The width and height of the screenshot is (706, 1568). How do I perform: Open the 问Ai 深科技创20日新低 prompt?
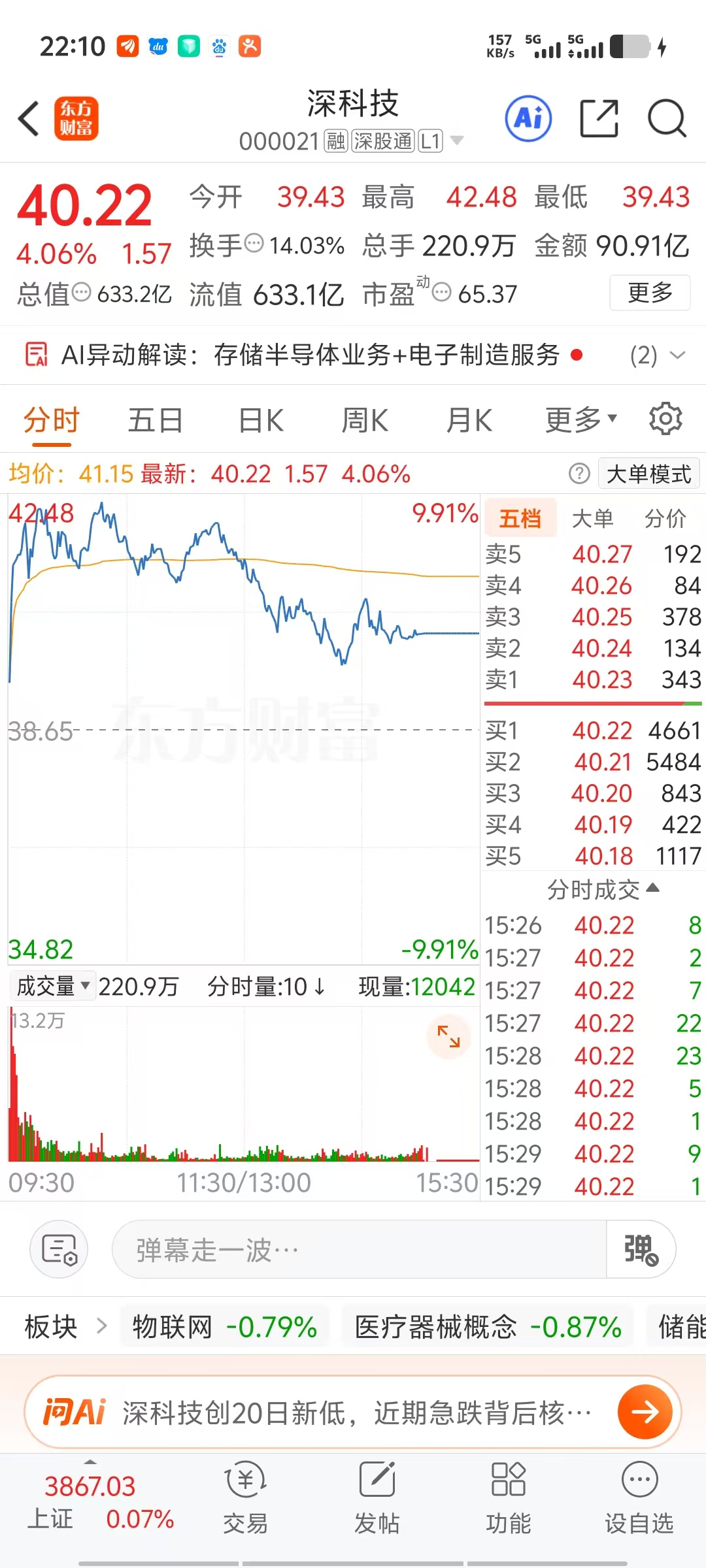point(353,1413)
